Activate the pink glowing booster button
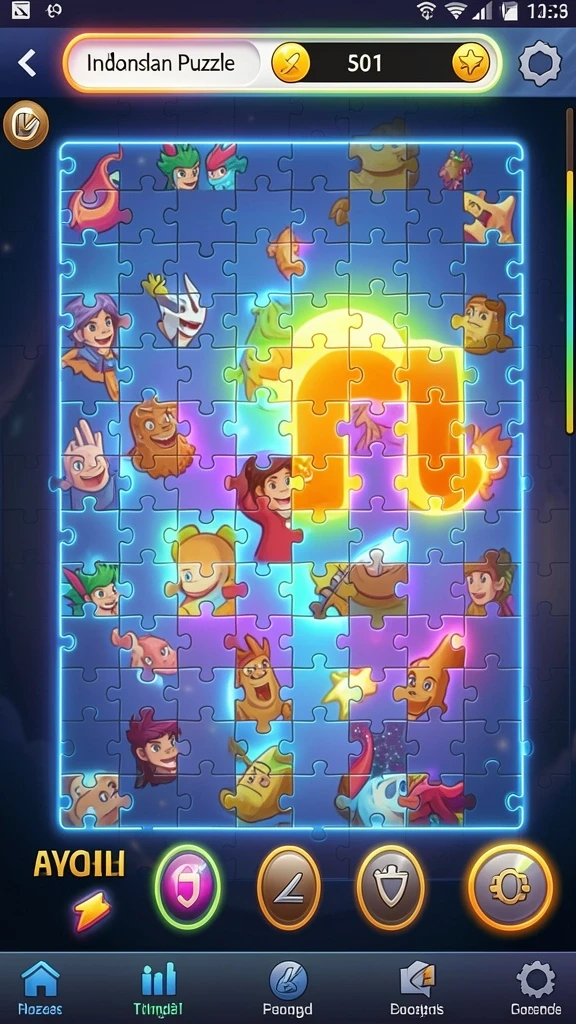Screen dimensions: 576x1024 point(187,887)
